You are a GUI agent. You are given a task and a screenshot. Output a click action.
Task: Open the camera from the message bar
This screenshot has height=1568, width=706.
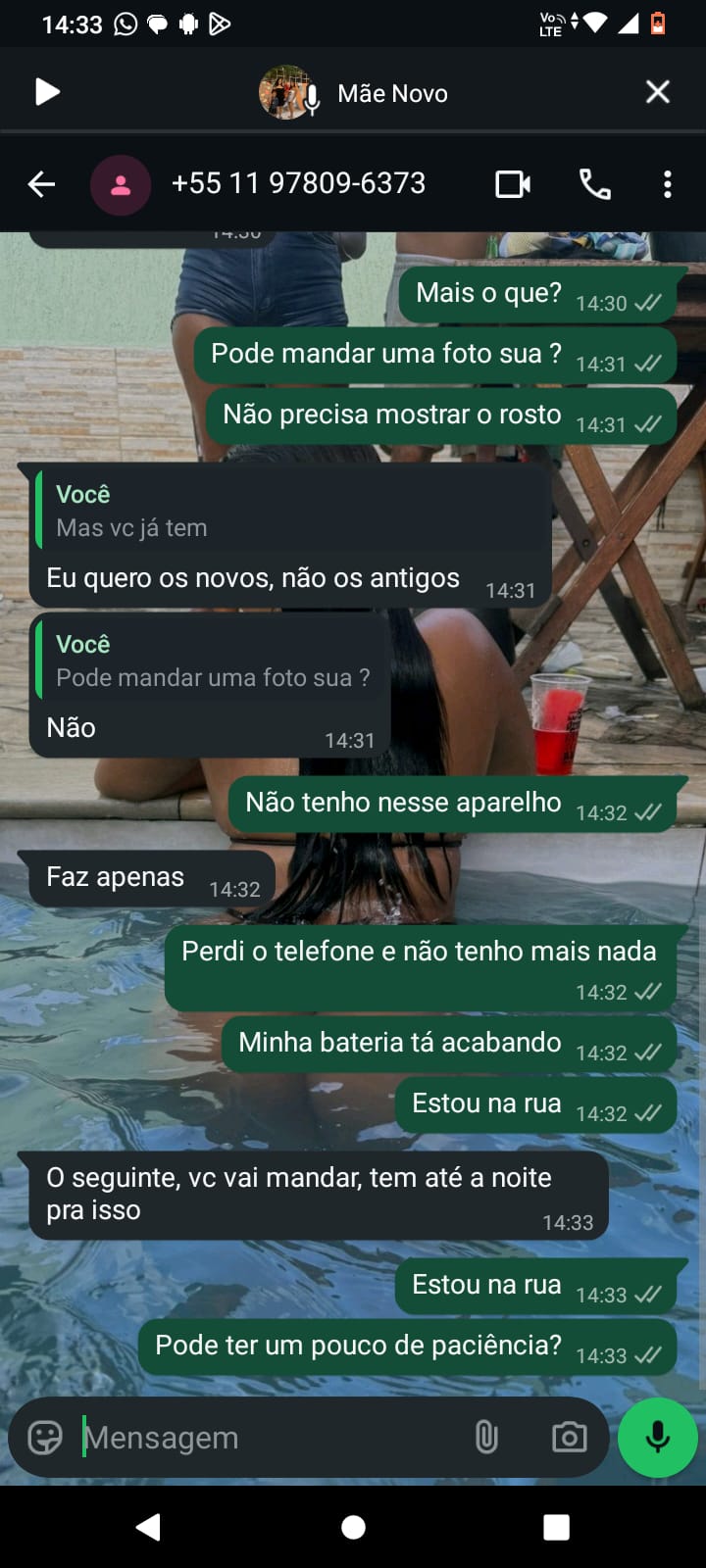coord(569,1438)
